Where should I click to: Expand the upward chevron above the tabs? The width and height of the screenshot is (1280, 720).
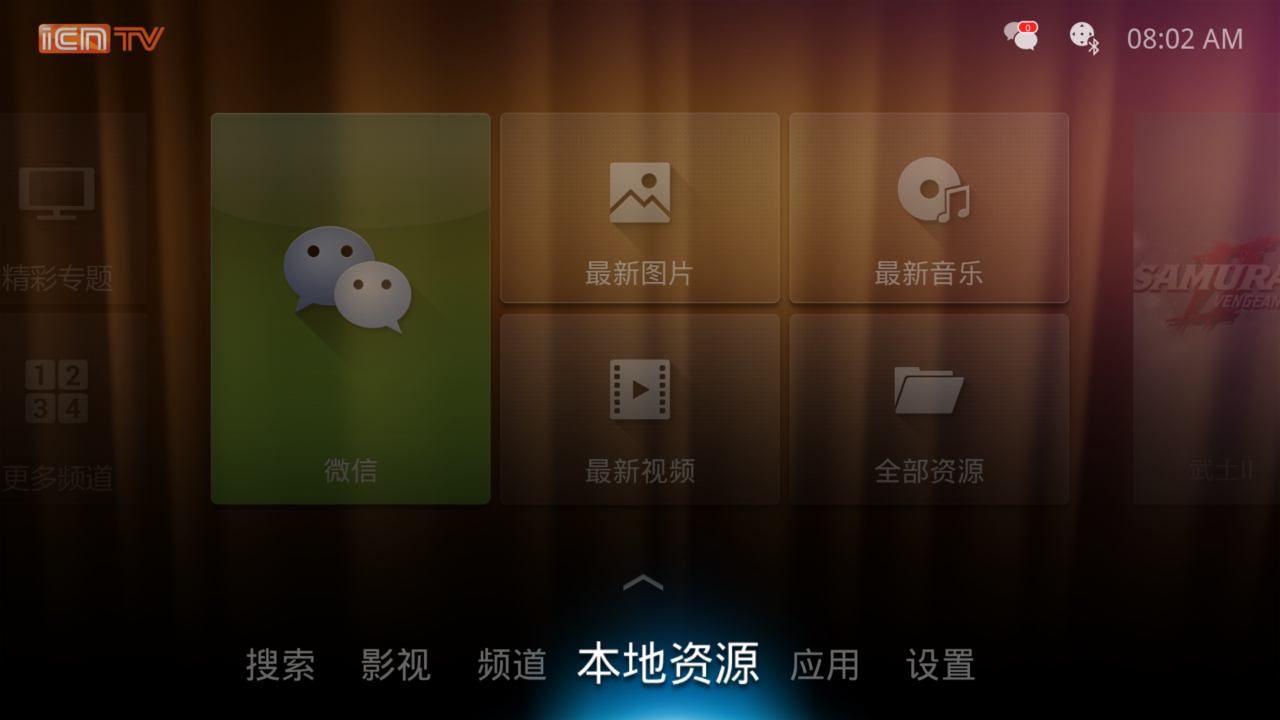point(643,582)
